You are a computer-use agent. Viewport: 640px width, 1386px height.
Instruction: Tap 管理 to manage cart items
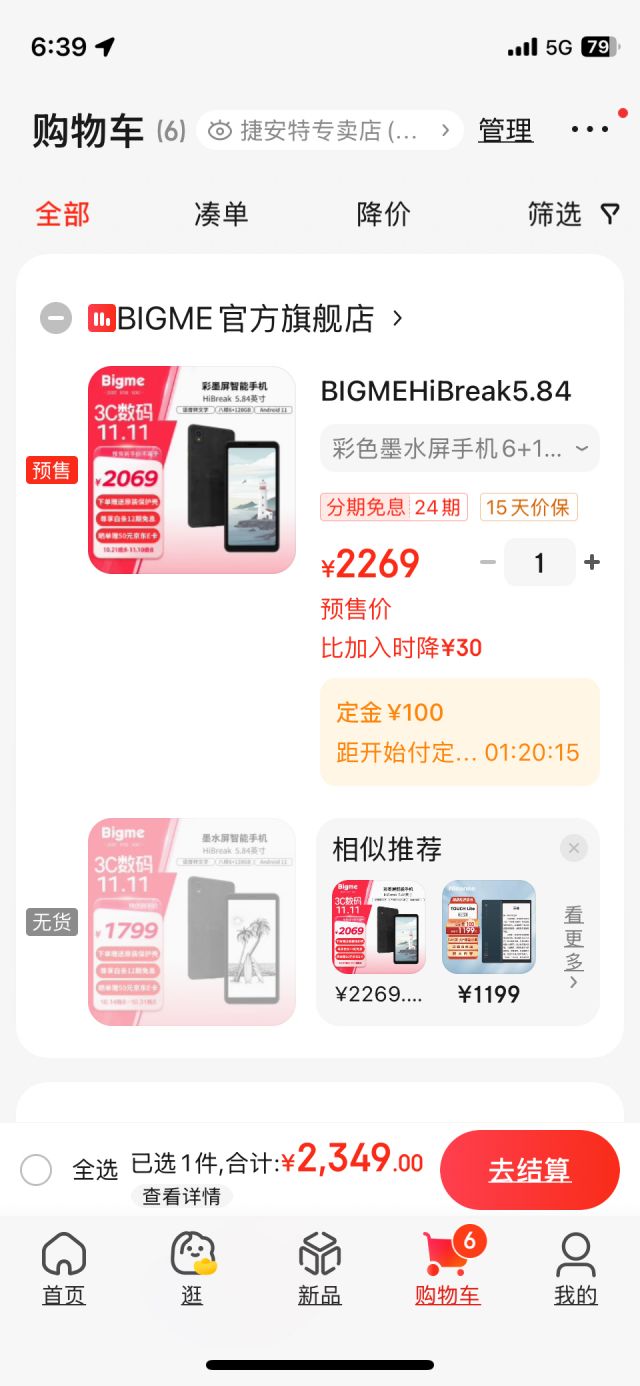[505, 131]
